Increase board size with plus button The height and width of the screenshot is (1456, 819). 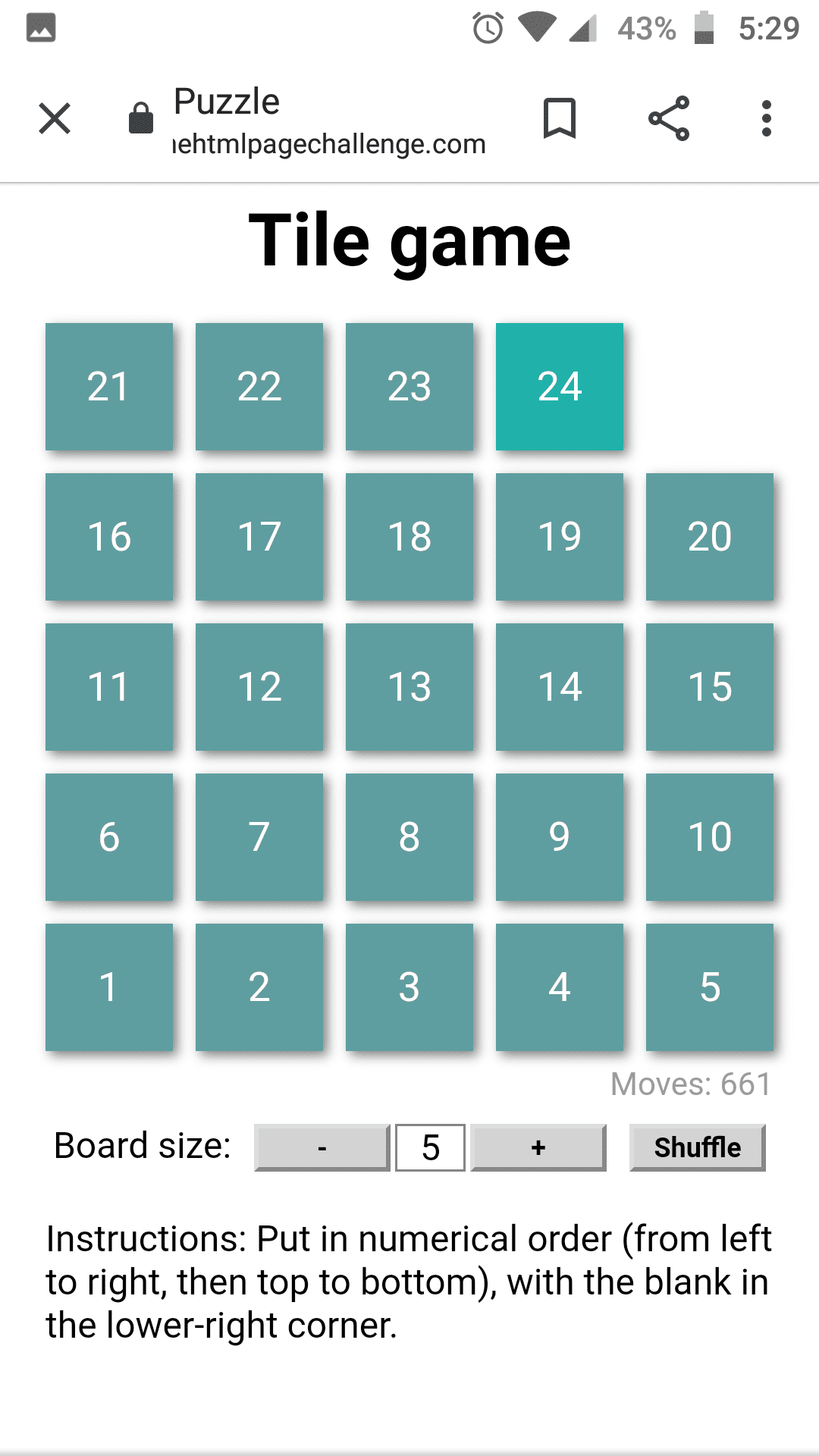[538, 1147]
